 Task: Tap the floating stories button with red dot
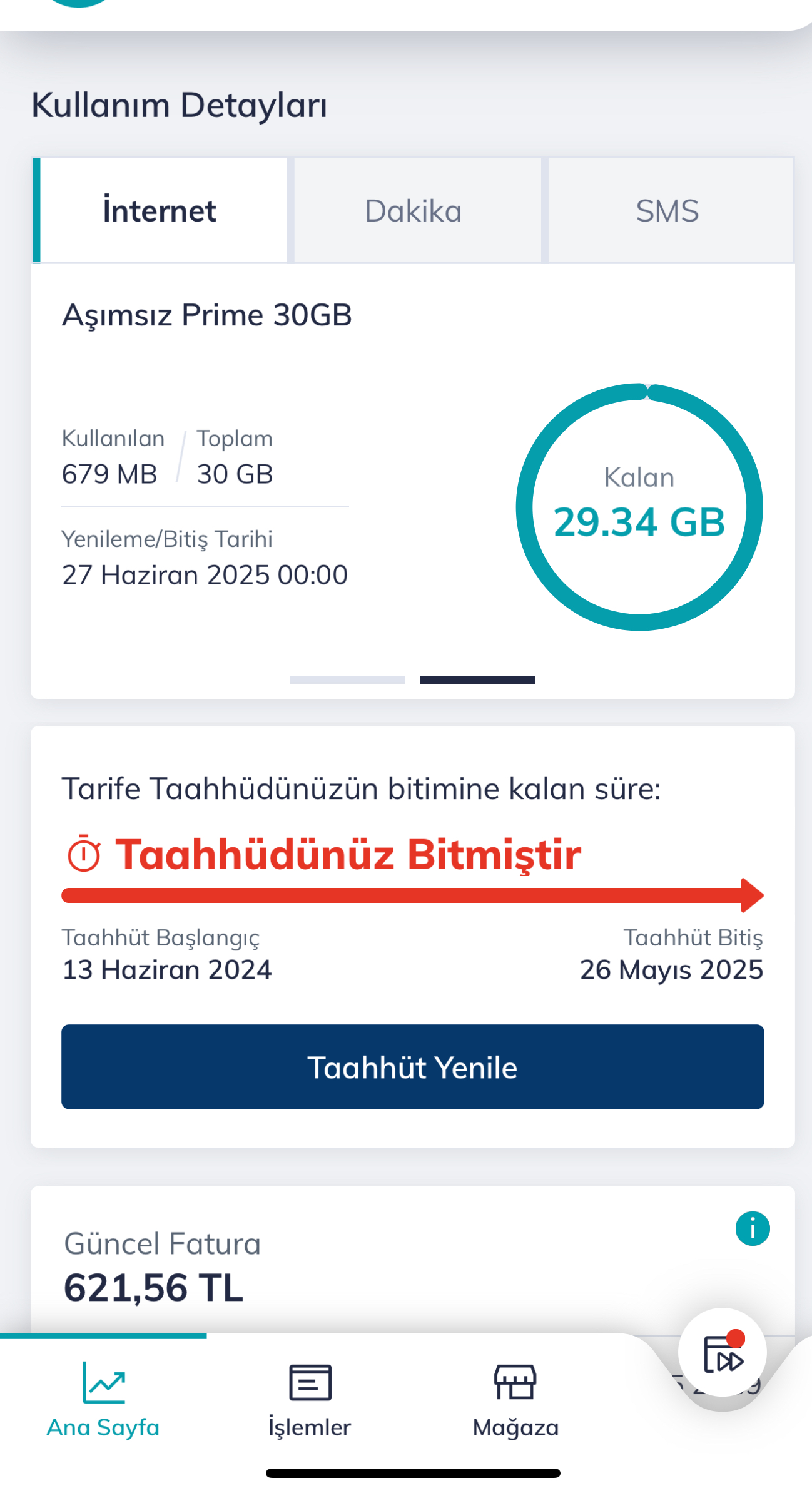723,1352
